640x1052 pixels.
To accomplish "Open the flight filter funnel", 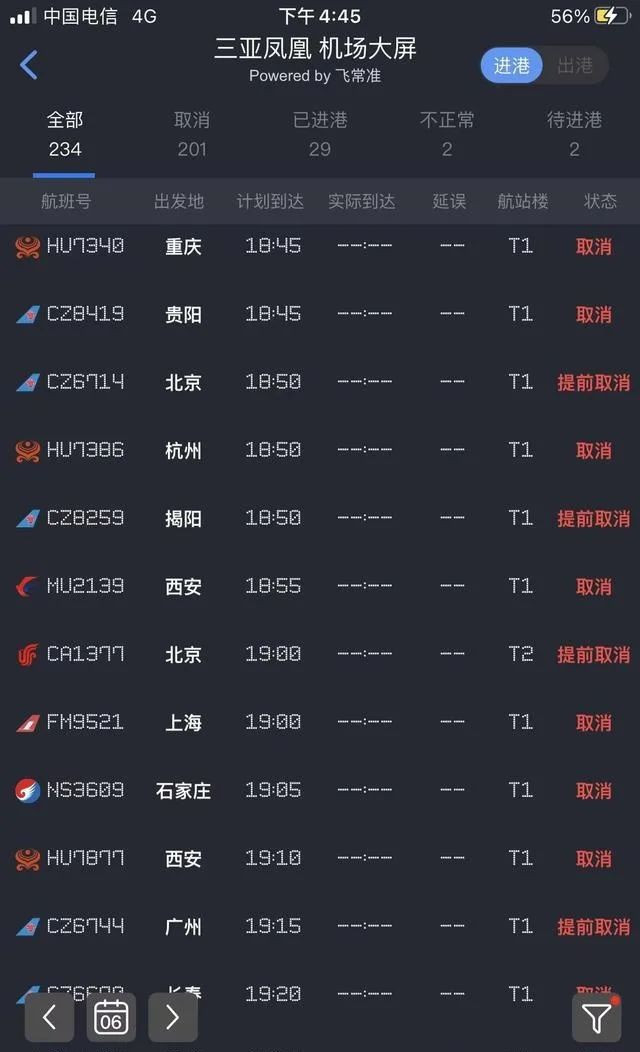I will 596,1017.
